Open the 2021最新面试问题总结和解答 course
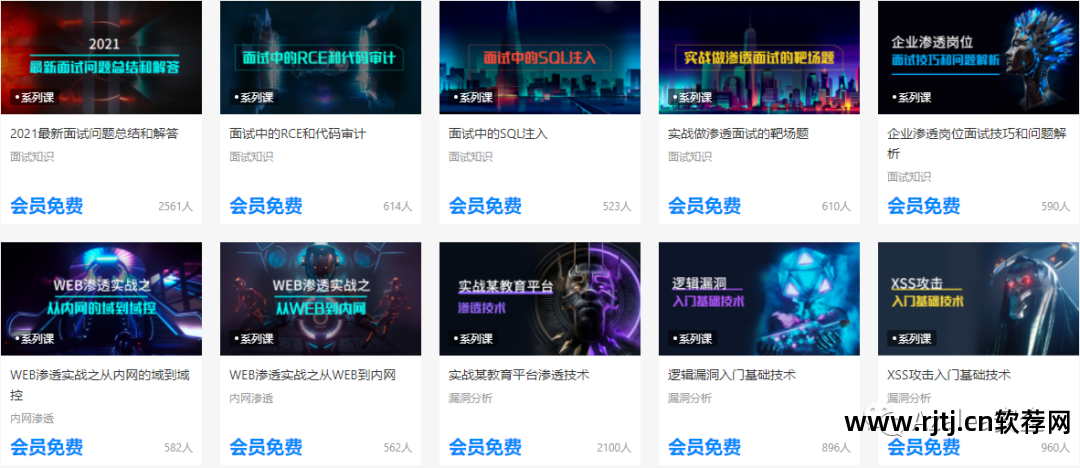Screen dimensions: 1080x468 (94, 133)
